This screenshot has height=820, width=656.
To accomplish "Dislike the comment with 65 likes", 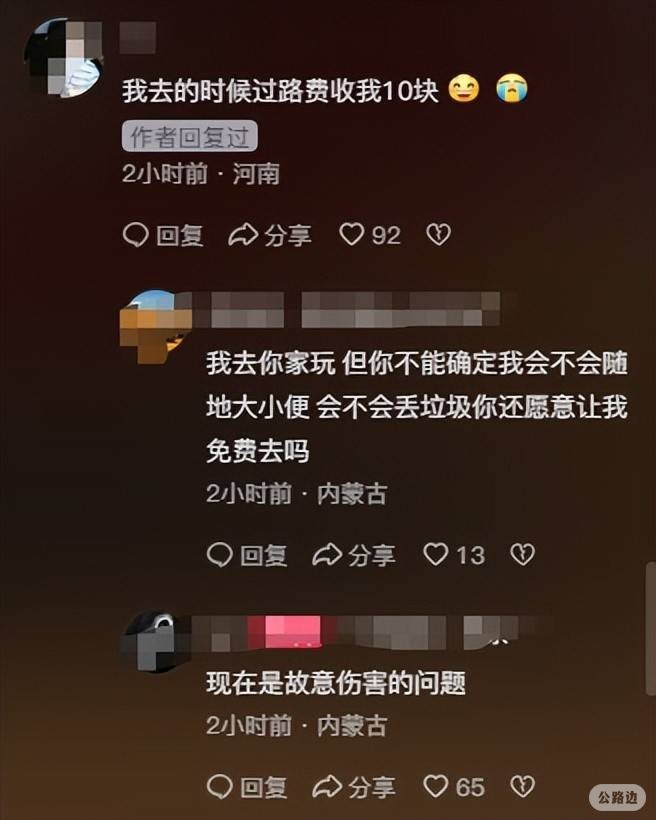I will (522, 786).
